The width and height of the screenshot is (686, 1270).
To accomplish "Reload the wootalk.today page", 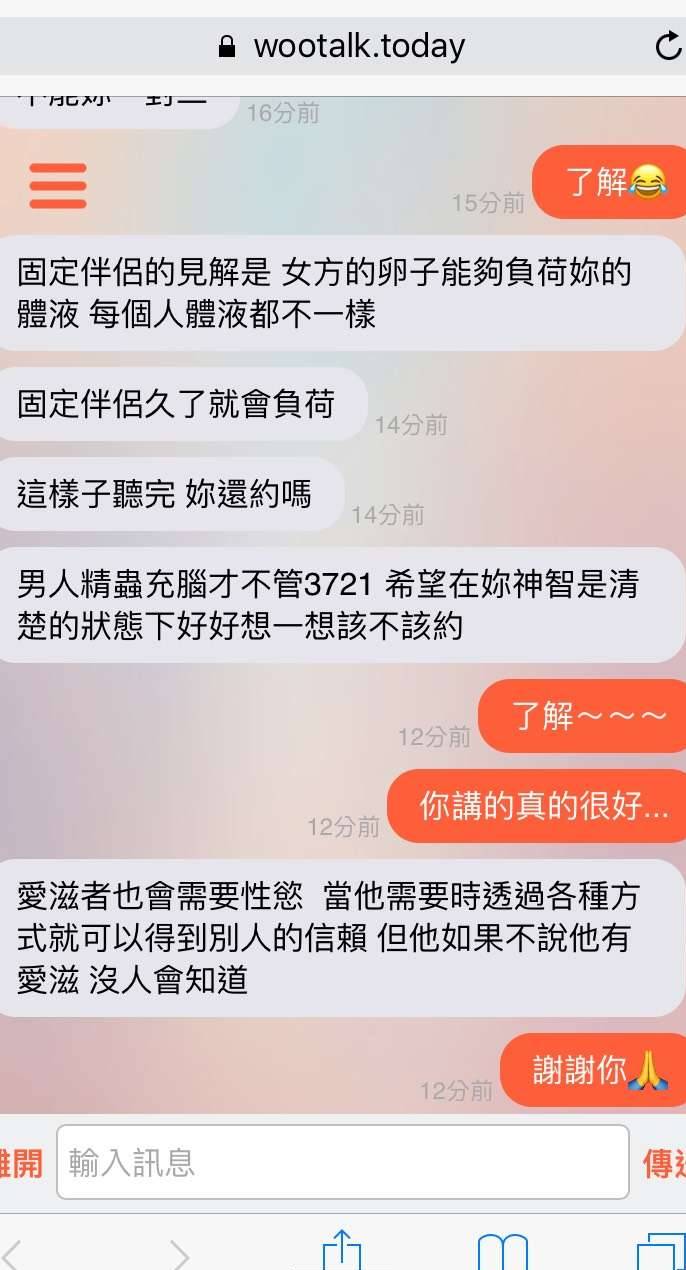I will [667, 46].
